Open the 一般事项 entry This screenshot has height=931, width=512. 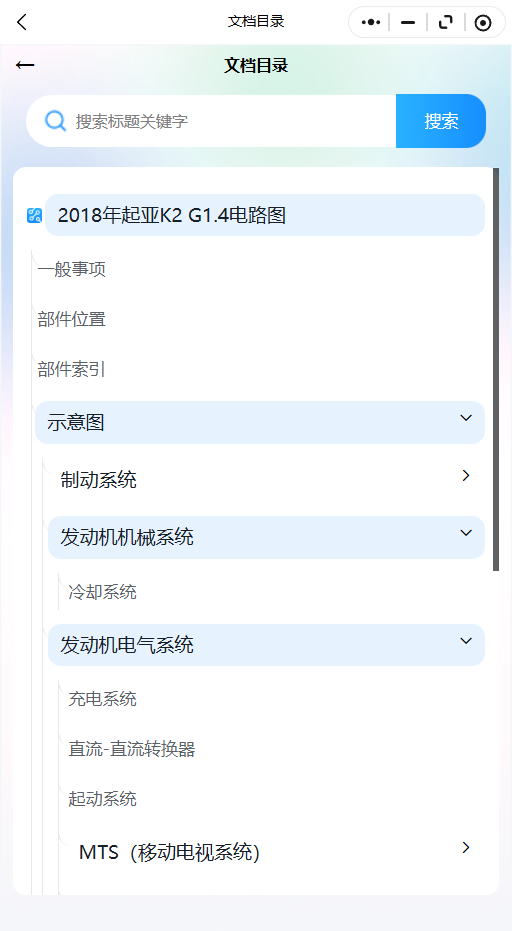(72, 270)
